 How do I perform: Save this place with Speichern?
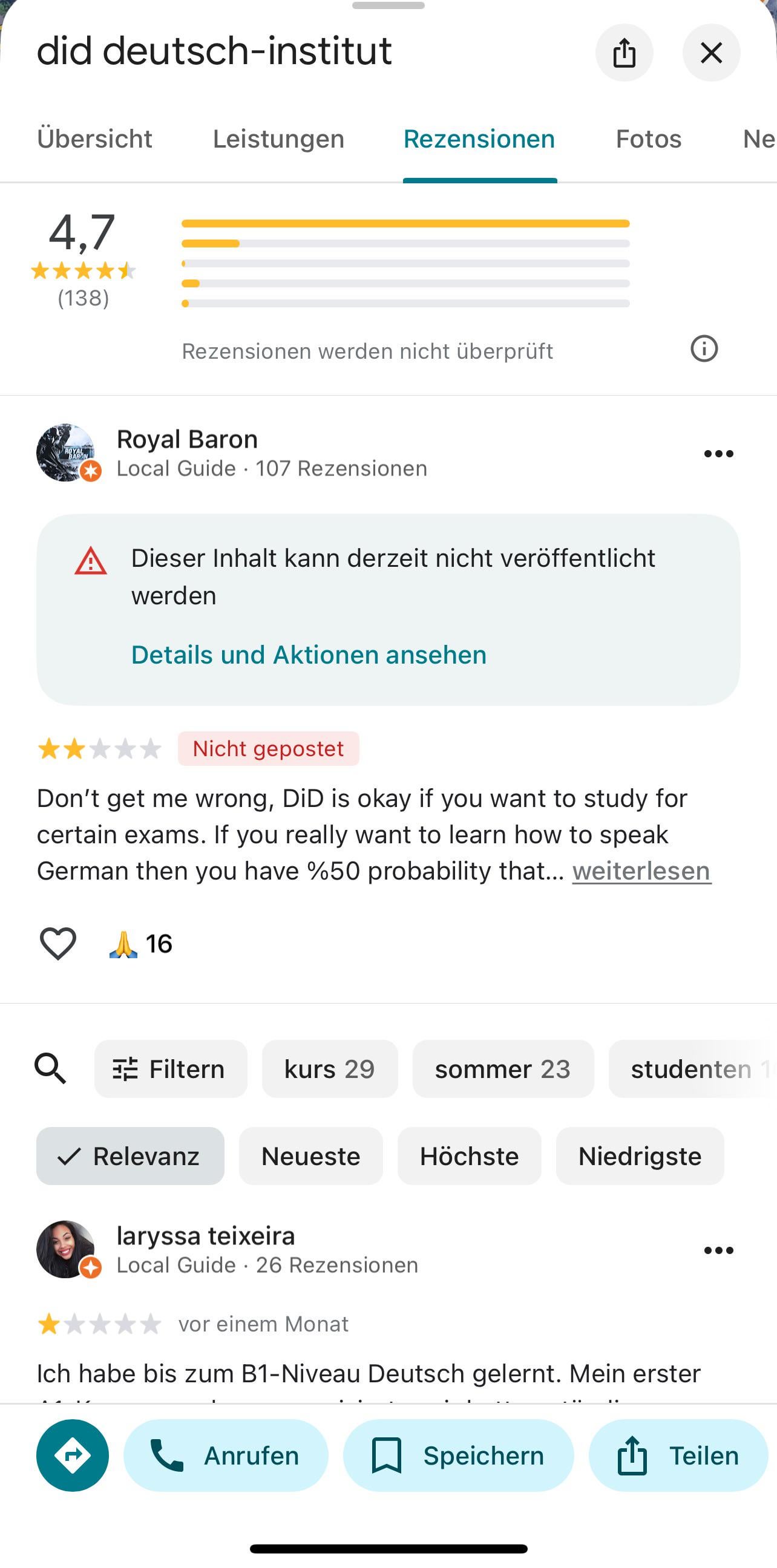[x=459, y=1455]
